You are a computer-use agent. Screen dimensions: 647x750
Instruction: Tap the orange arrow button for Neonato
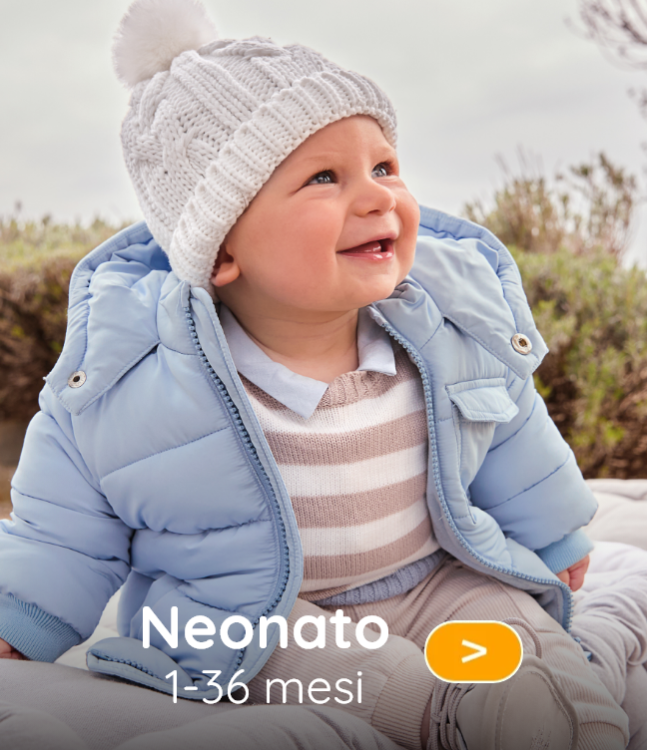(473, 651)
